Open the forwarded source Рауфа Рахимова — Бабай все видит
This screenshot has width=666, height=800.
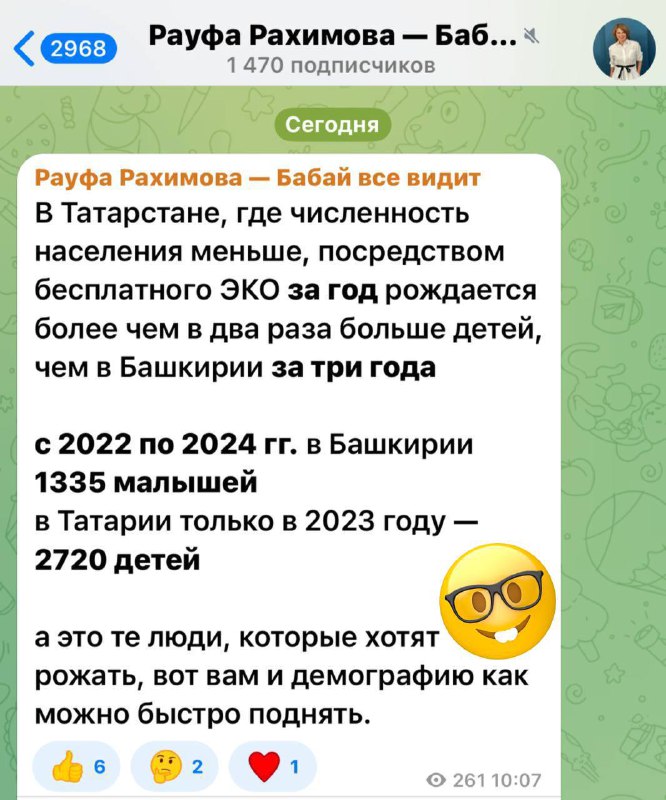tap(258, 178)
